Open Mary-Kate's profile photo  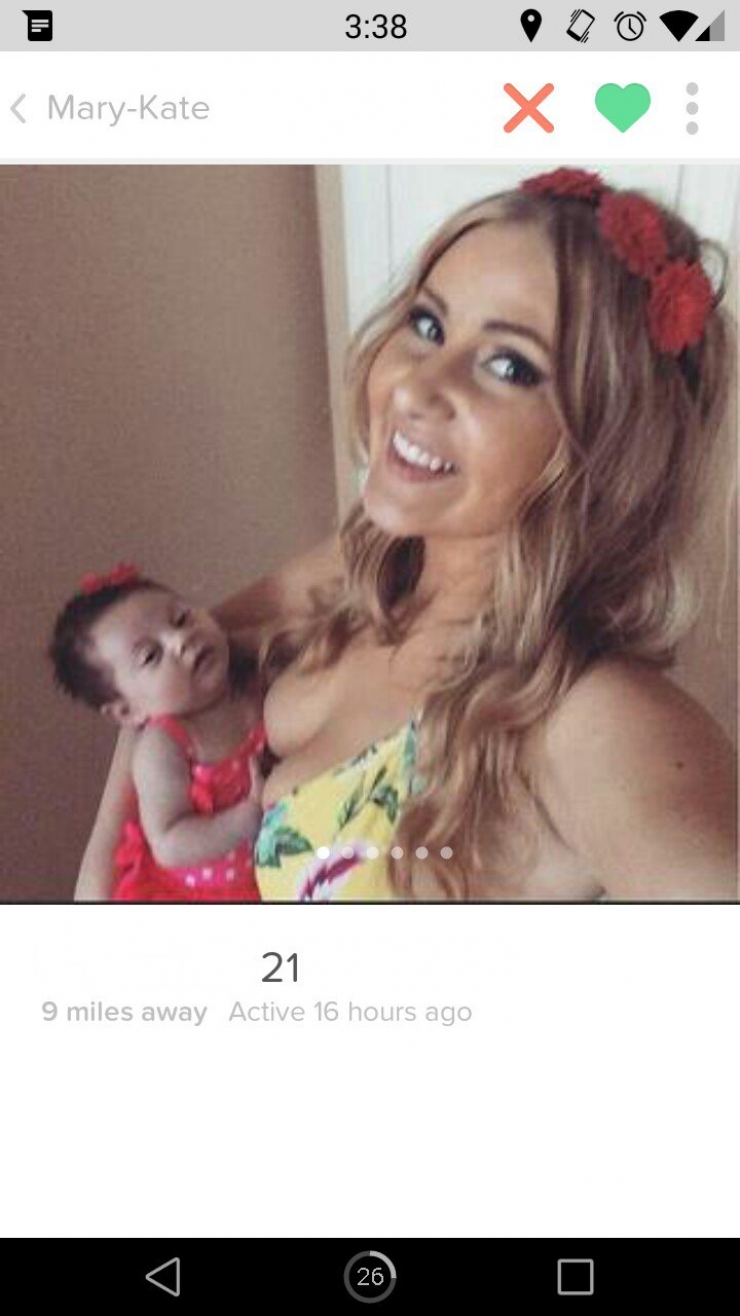(370, 532)
